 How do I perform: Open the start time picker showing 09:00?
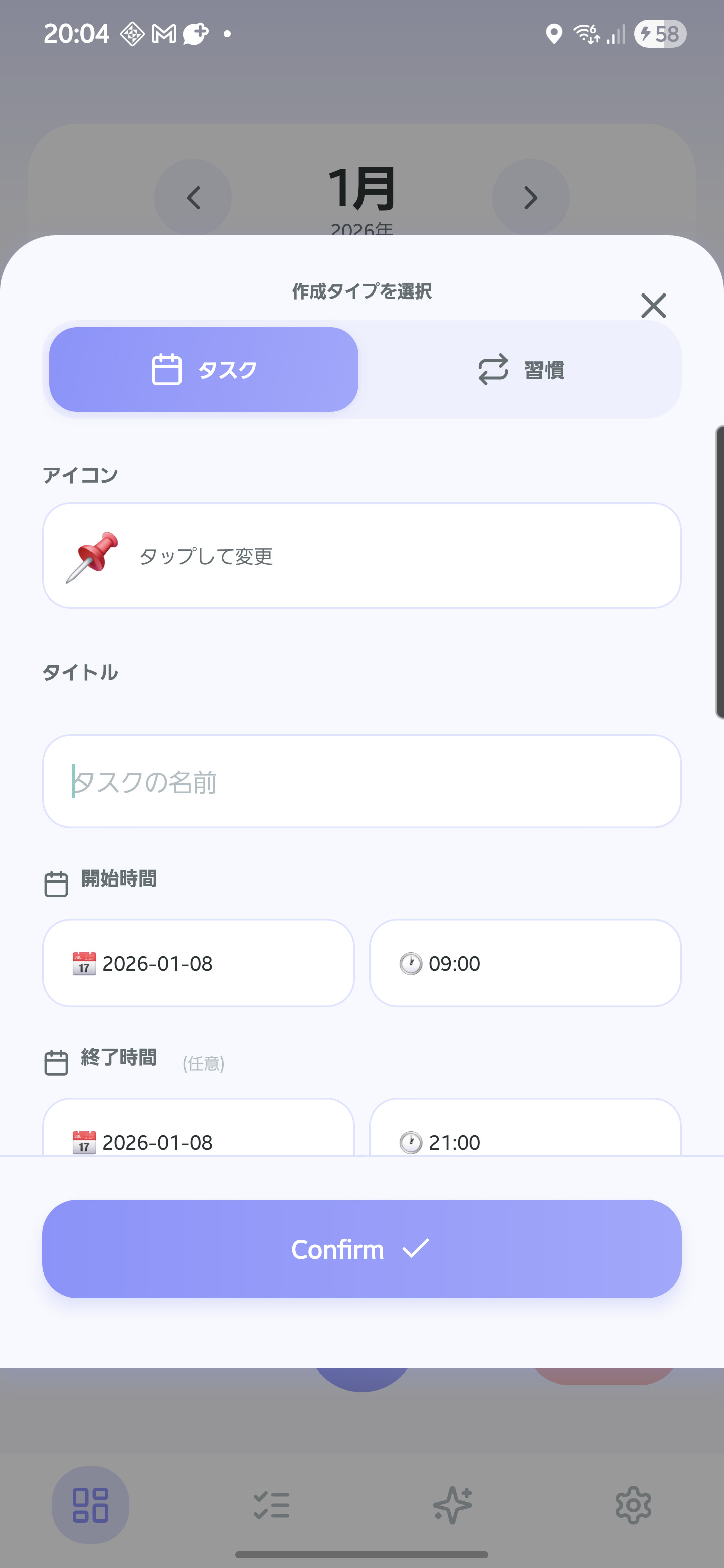point(524,963)
